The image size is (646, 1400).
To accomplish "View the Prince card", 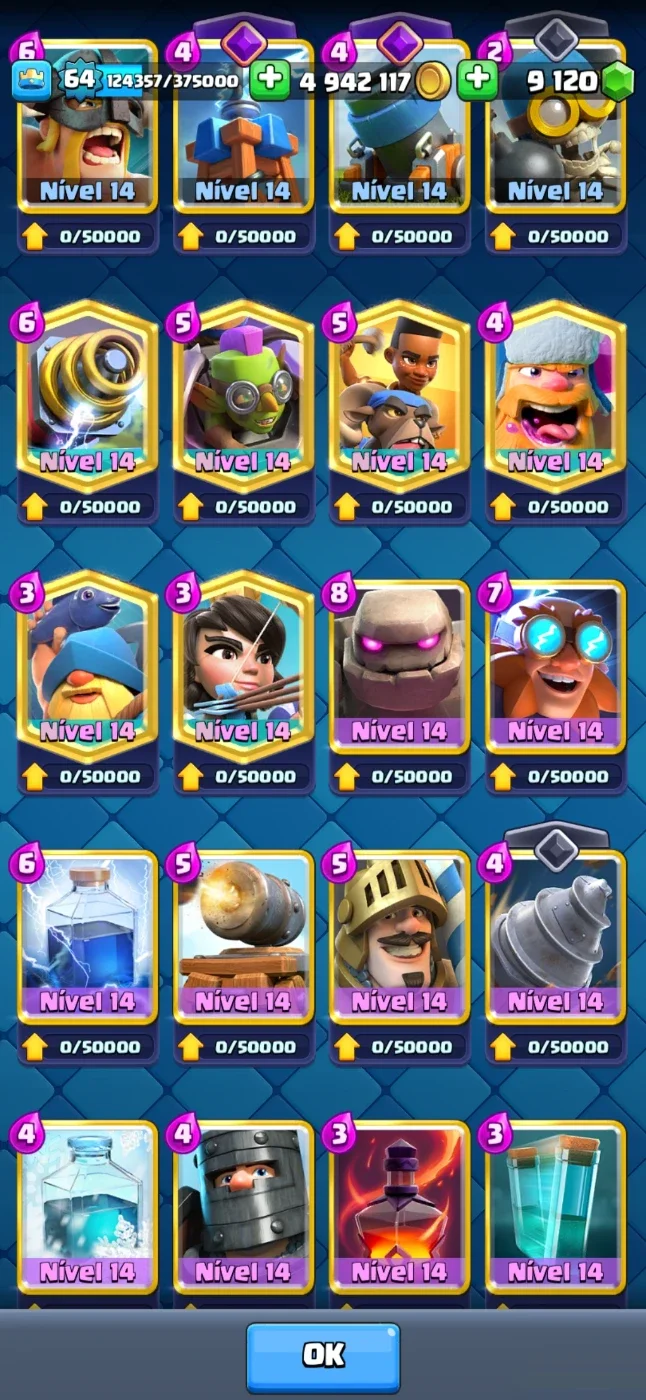I will 399,939.
